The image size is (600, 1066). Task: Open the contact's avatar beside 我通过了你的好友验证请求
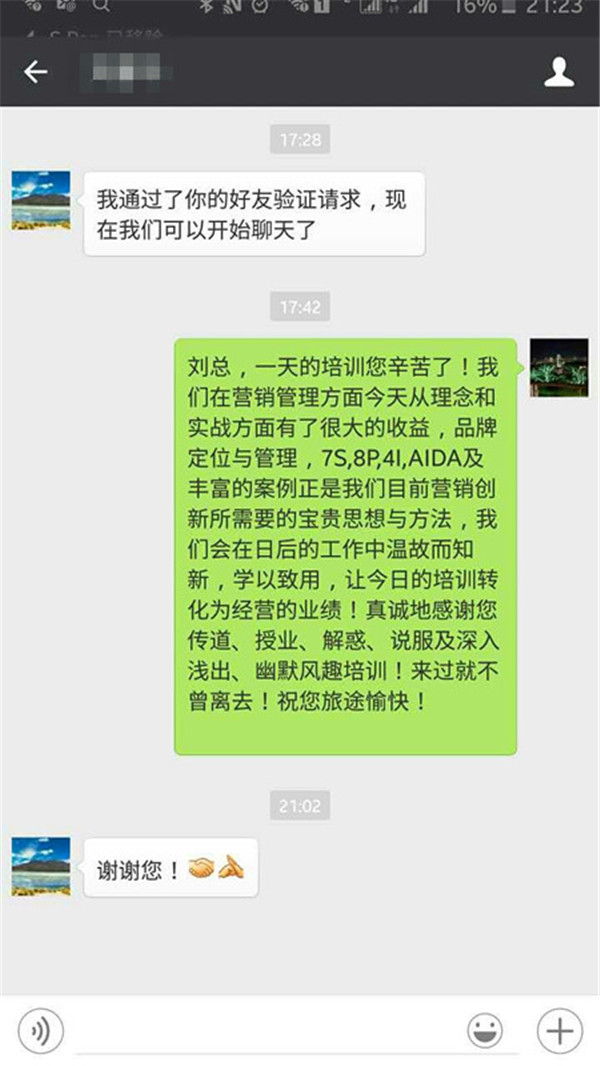click(x=40, y=200)
